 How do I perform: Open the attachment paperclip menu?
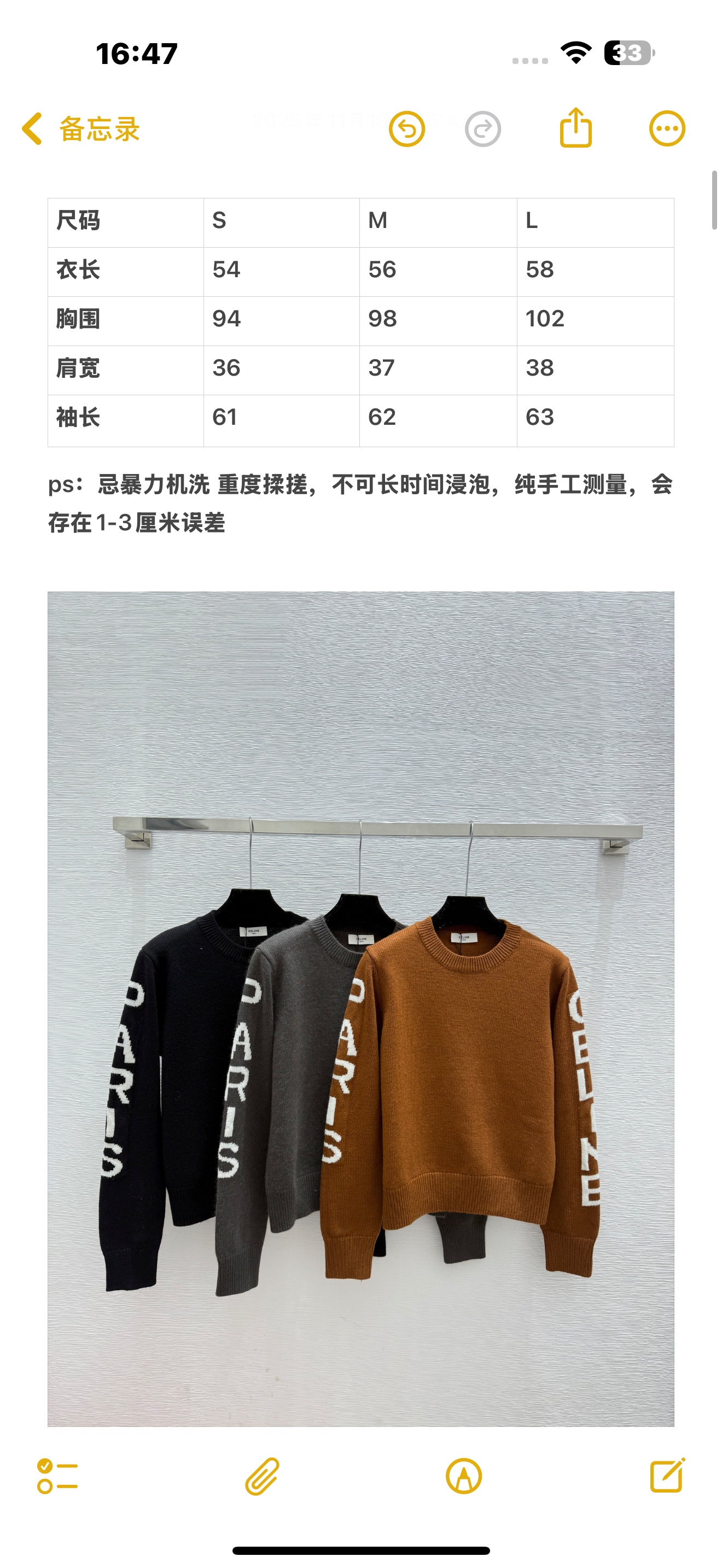(262, 1476)
